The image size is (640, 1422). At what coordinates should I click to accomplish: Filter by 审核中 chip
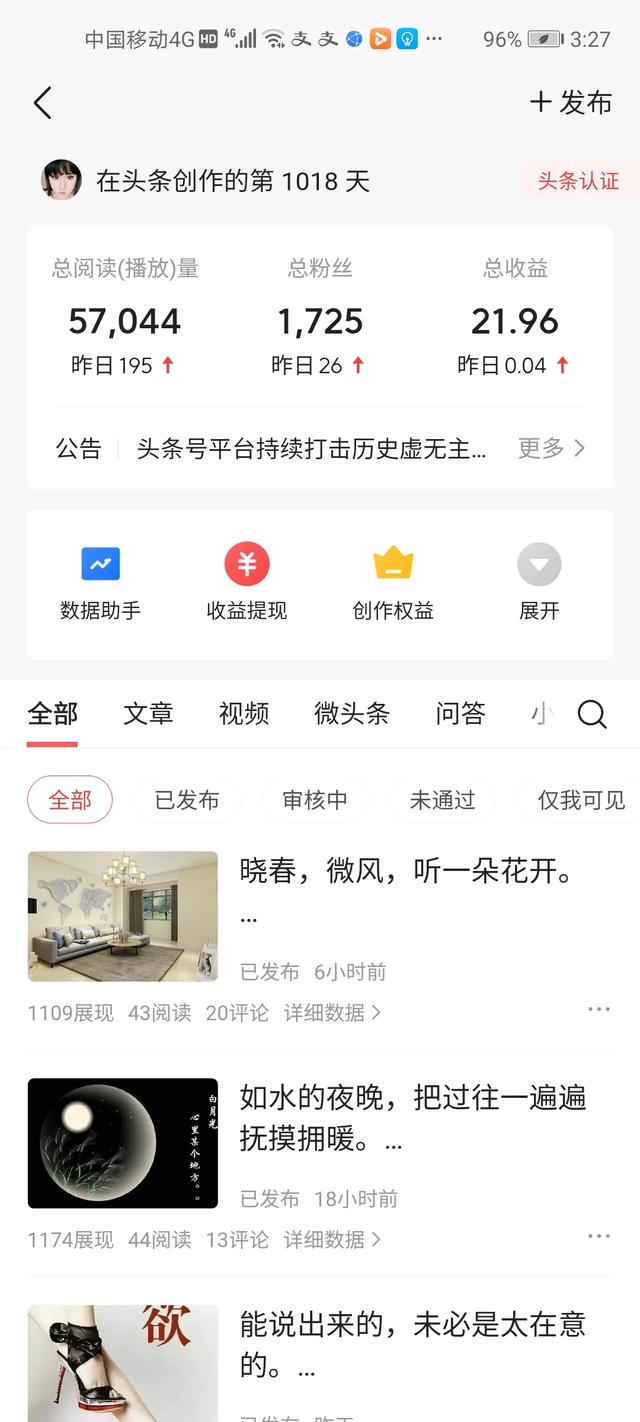[x=315, y=800]
